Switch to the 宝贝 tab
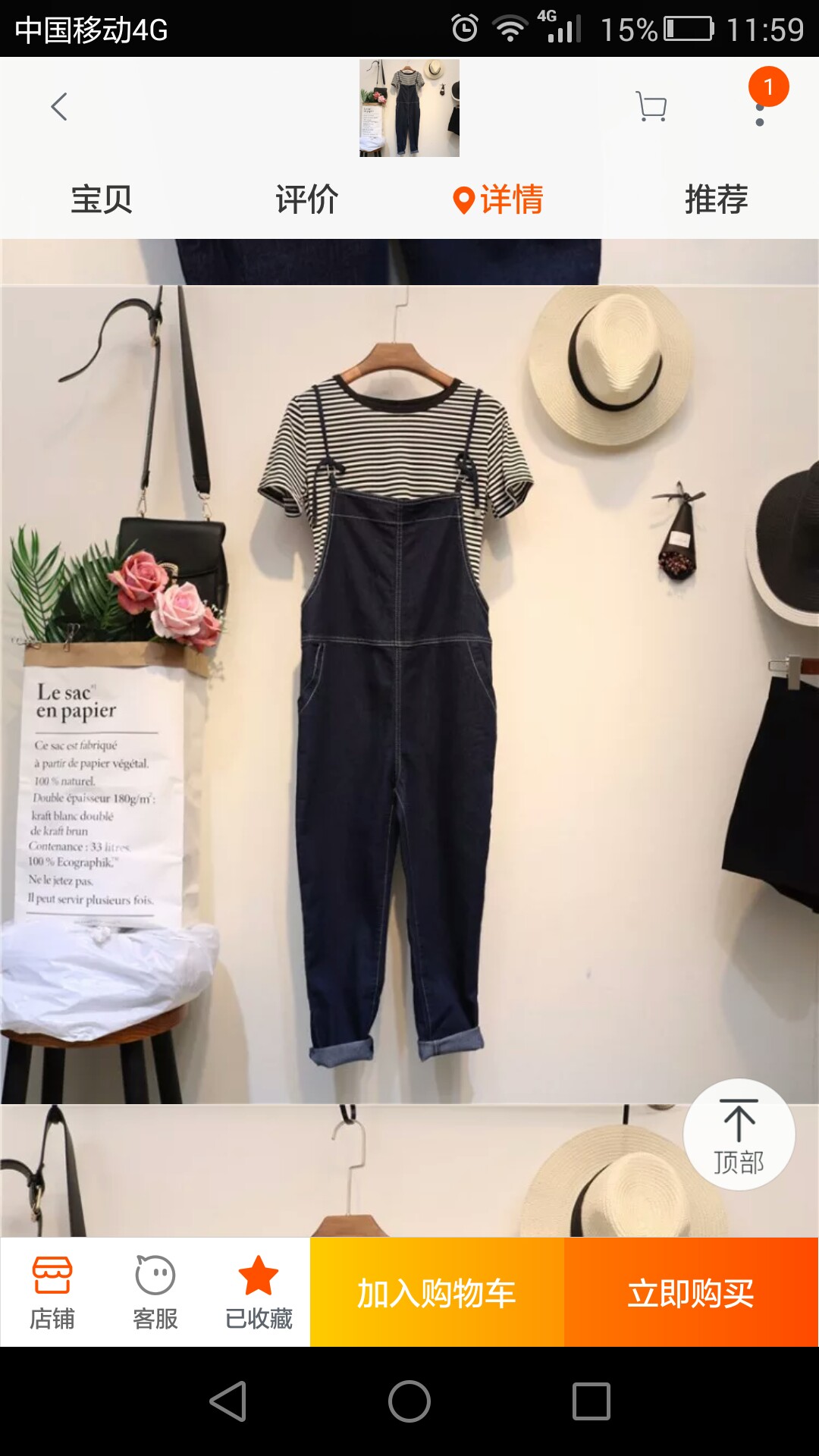The height and width of the screenshot is (1456, 819). 102,199
